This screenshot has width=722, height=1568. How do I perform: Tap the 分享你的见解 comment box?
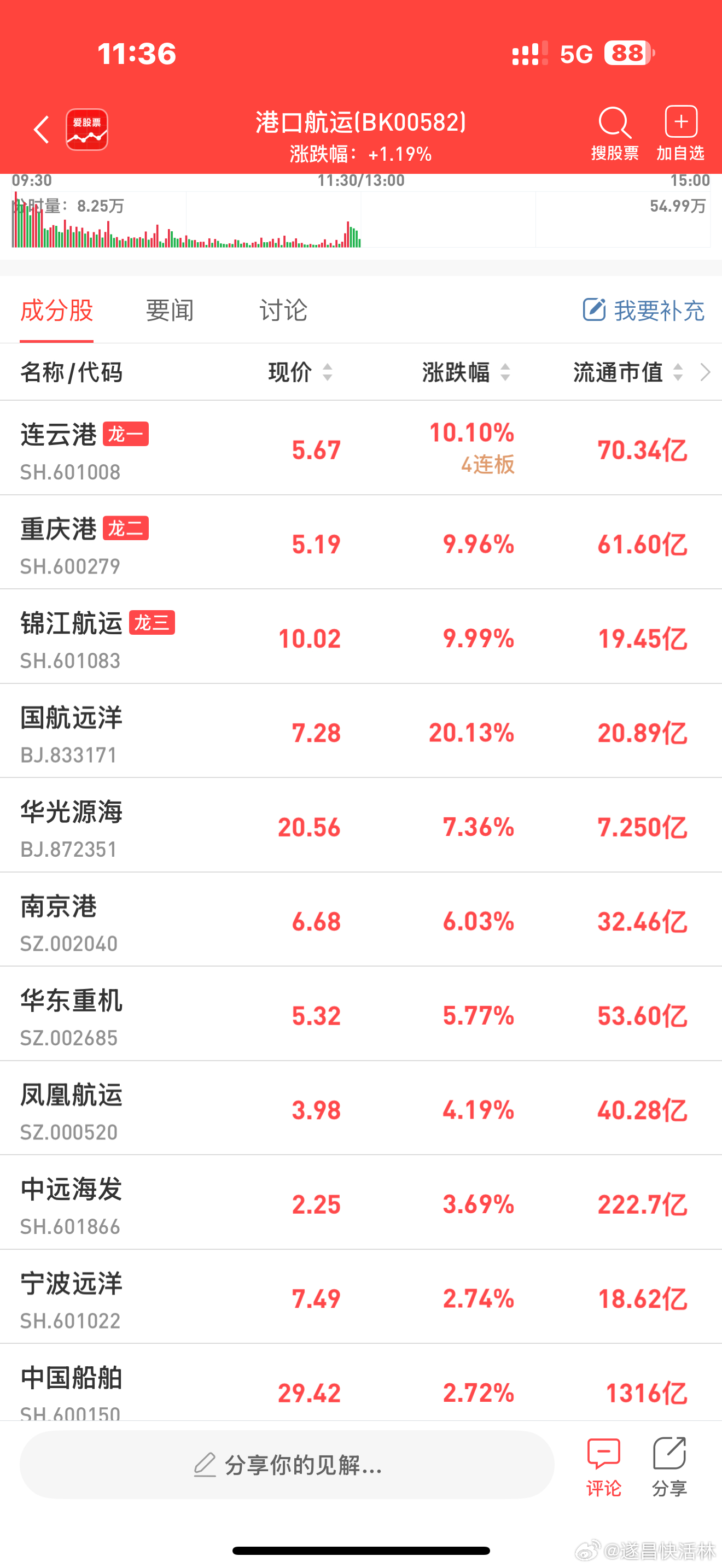[x=287, y=1465]
